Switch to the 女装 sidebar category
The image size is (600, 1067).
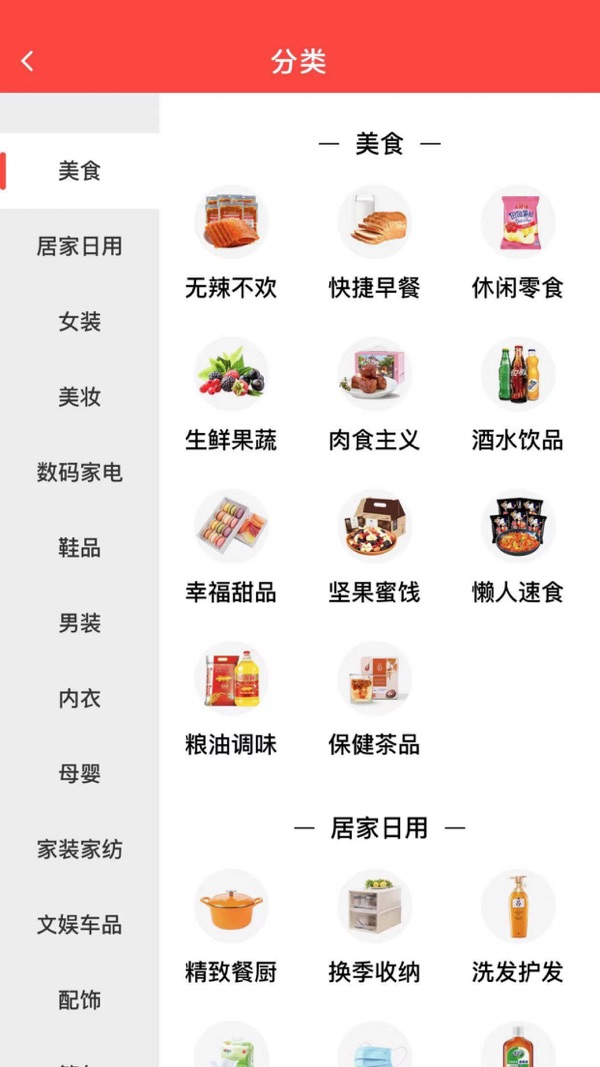click(80, 322)
